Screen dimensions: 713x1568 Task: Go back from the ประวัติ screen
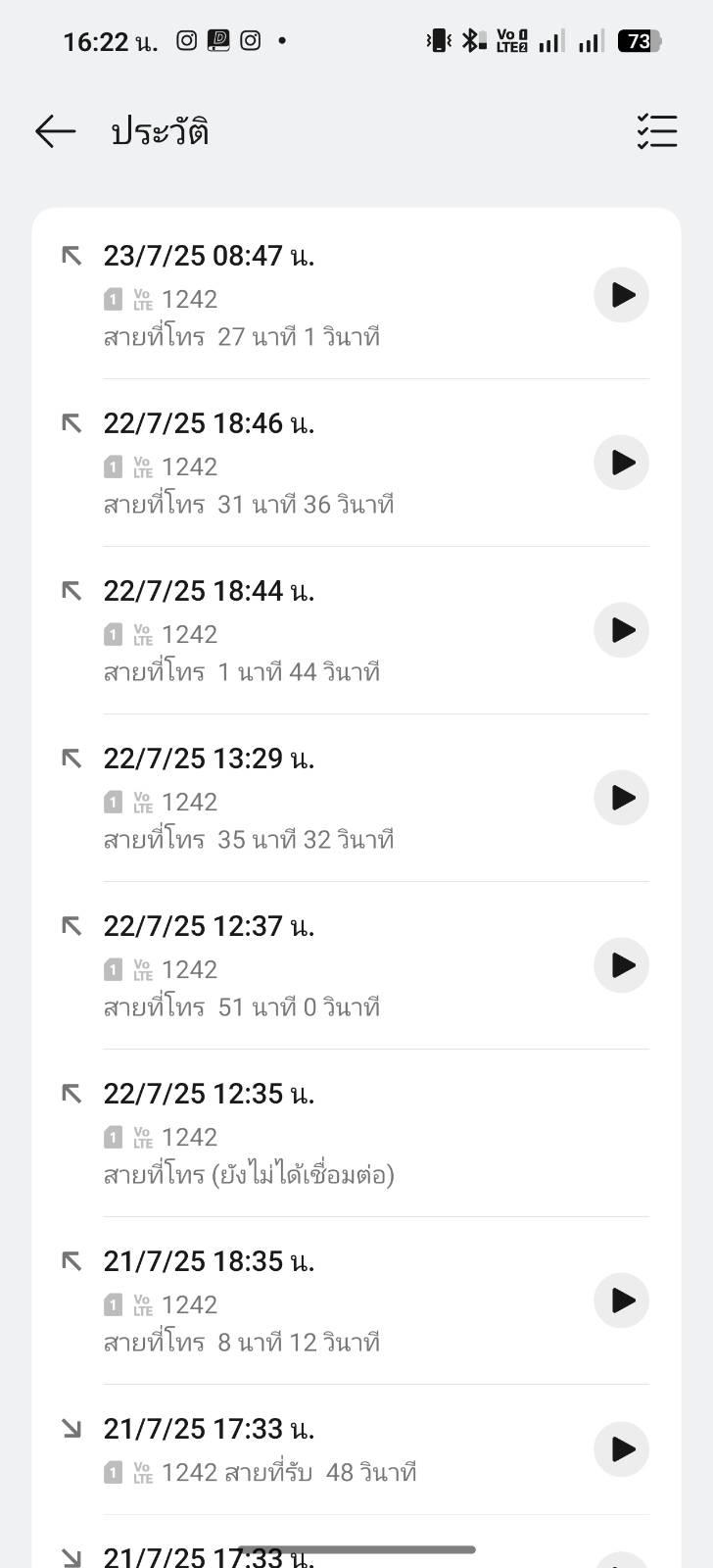click(55, 131)
